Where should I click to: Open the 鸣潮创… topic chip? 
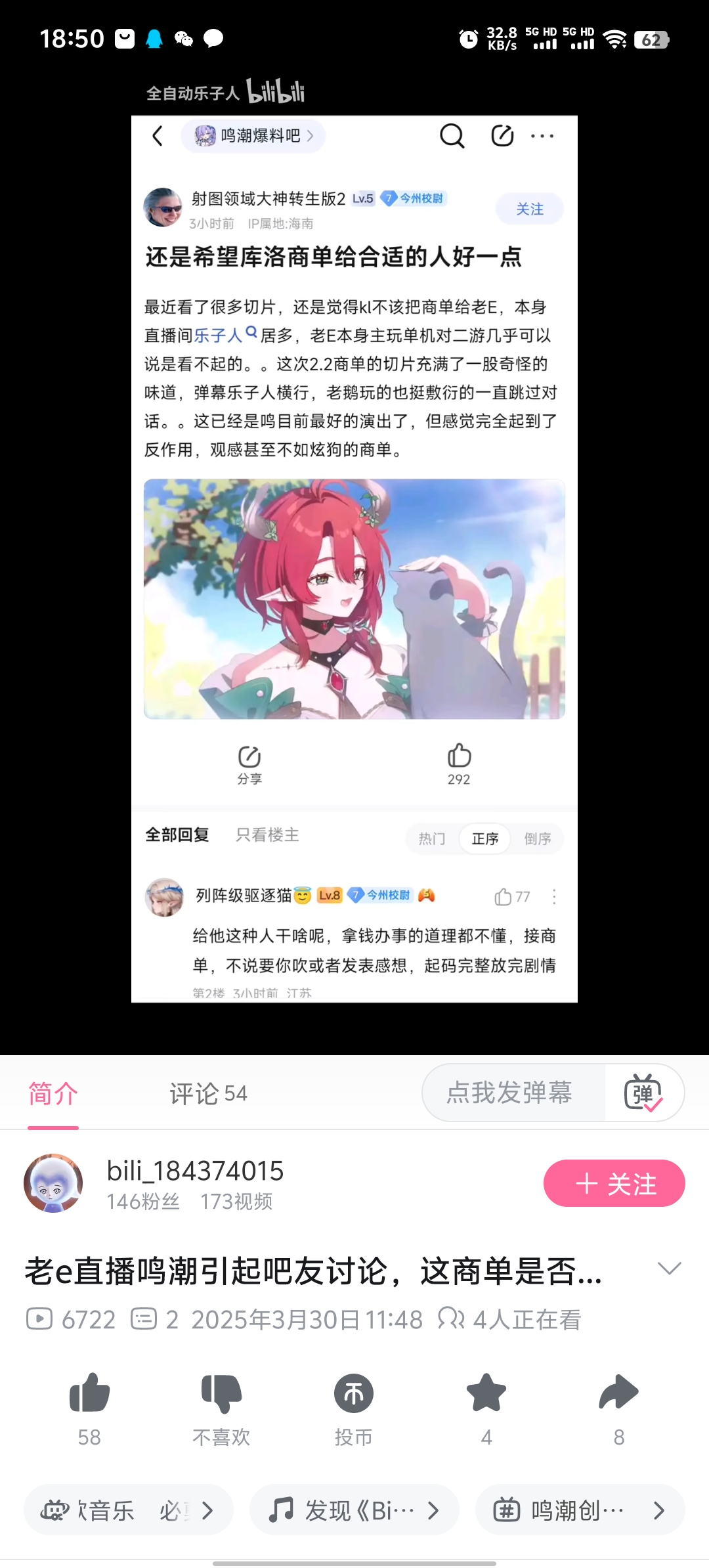[580, 1511]
